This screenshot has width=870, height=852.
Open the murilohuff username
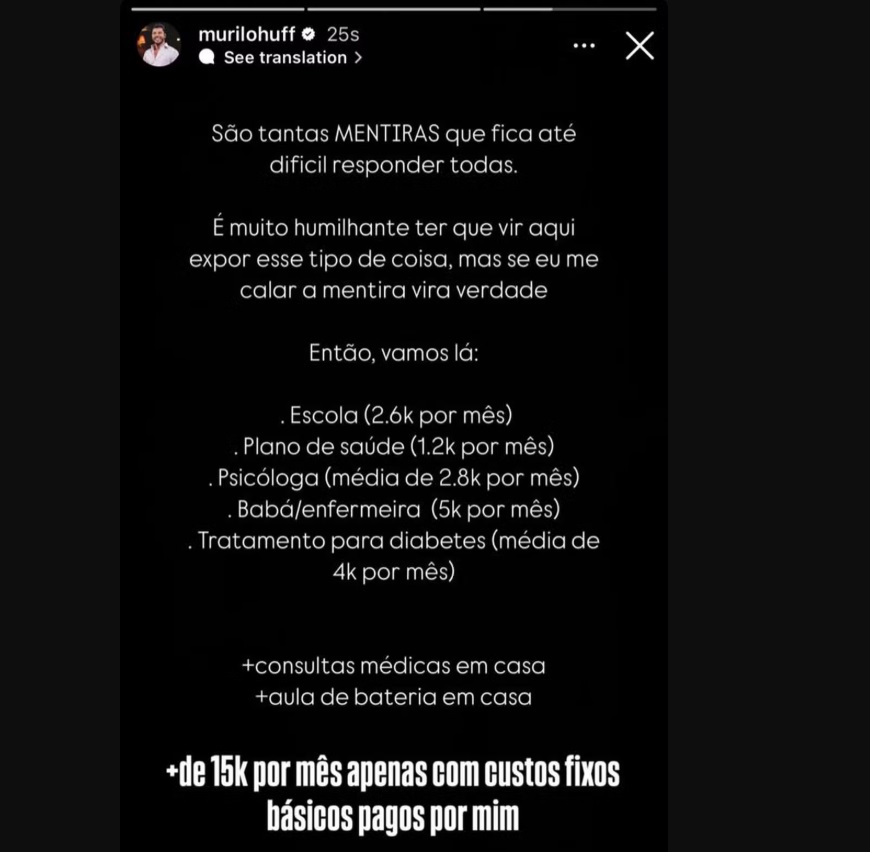(247, 34)
